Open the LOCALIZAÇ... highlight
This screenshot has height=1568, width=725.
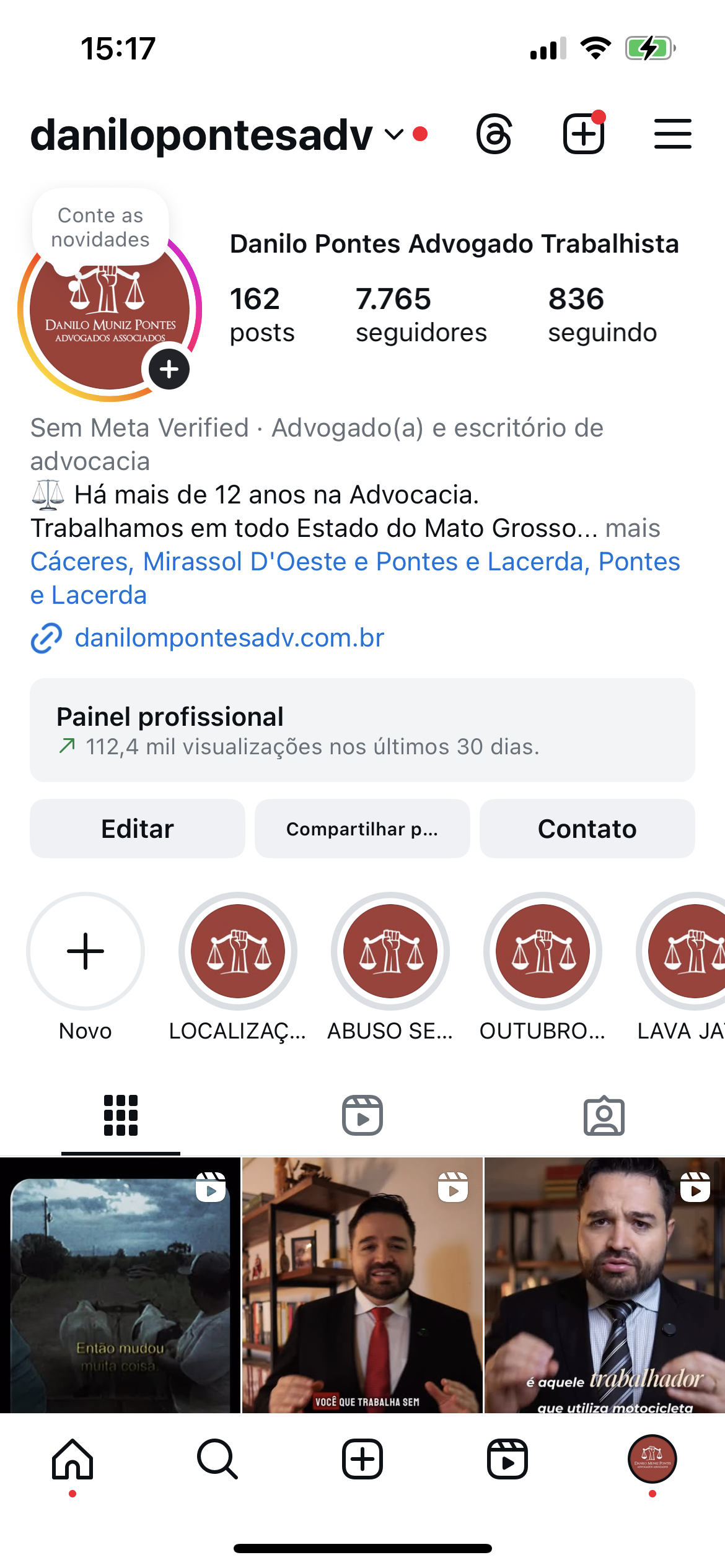238,951
